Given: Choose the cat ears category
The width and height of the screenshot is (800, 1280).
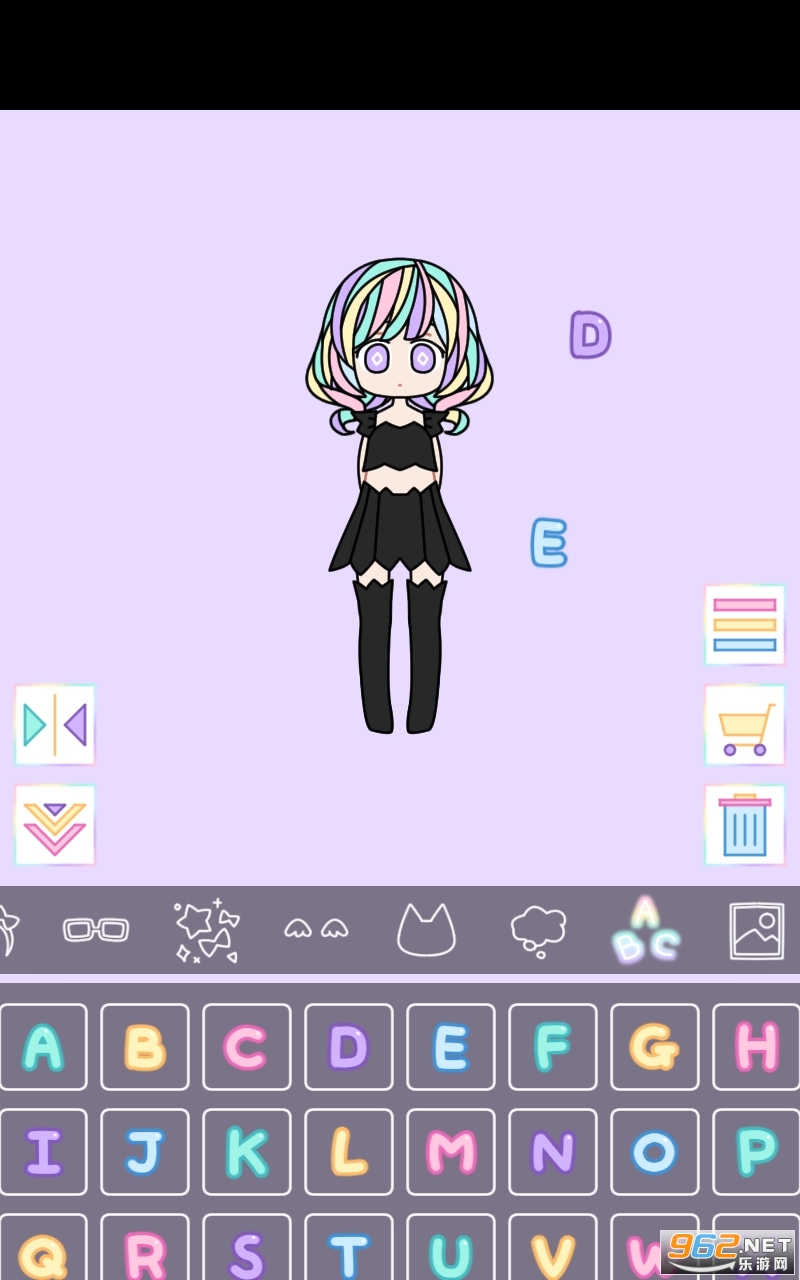Looking at the screenshot, I should pyautogui.click(x=427, y=930).
